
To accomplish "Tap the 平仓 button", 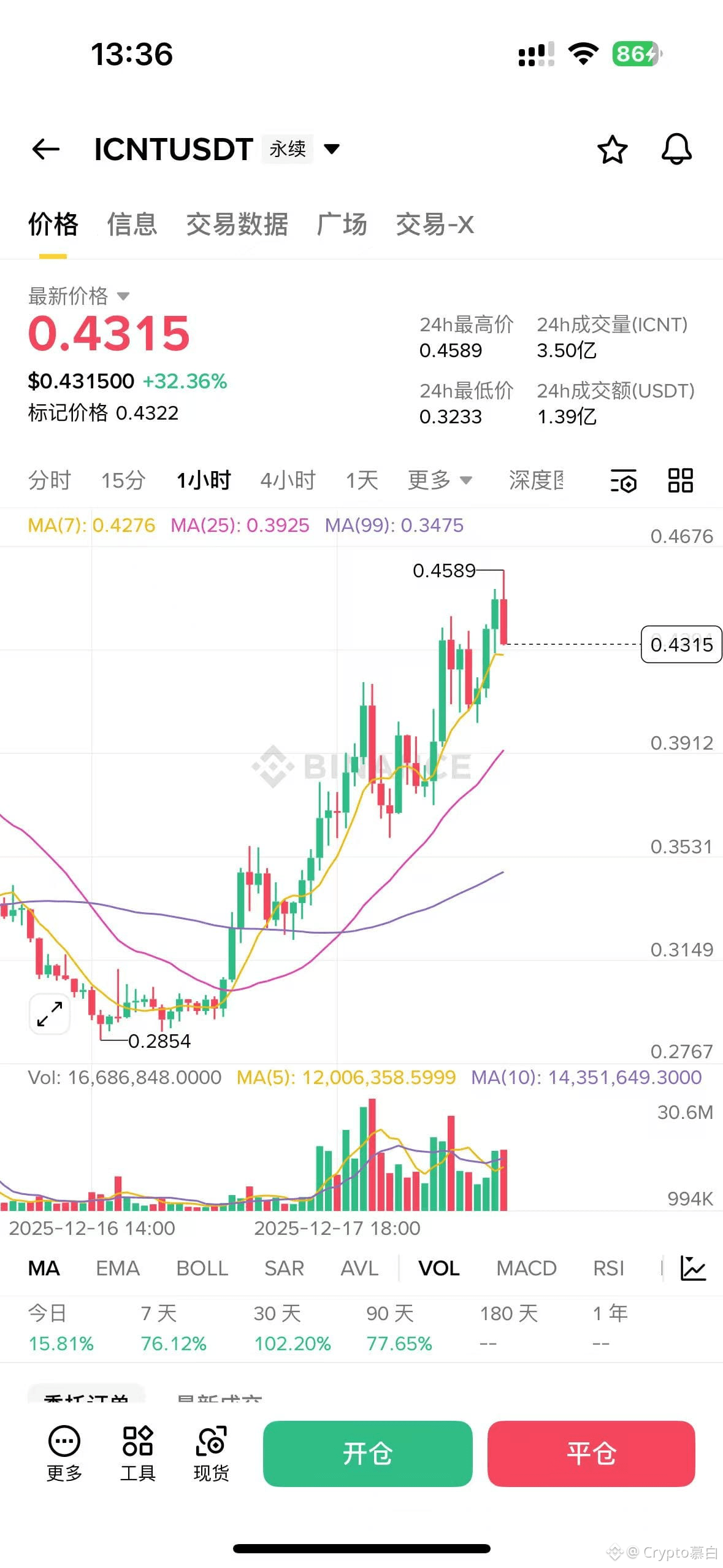I will click(591, 1453).
